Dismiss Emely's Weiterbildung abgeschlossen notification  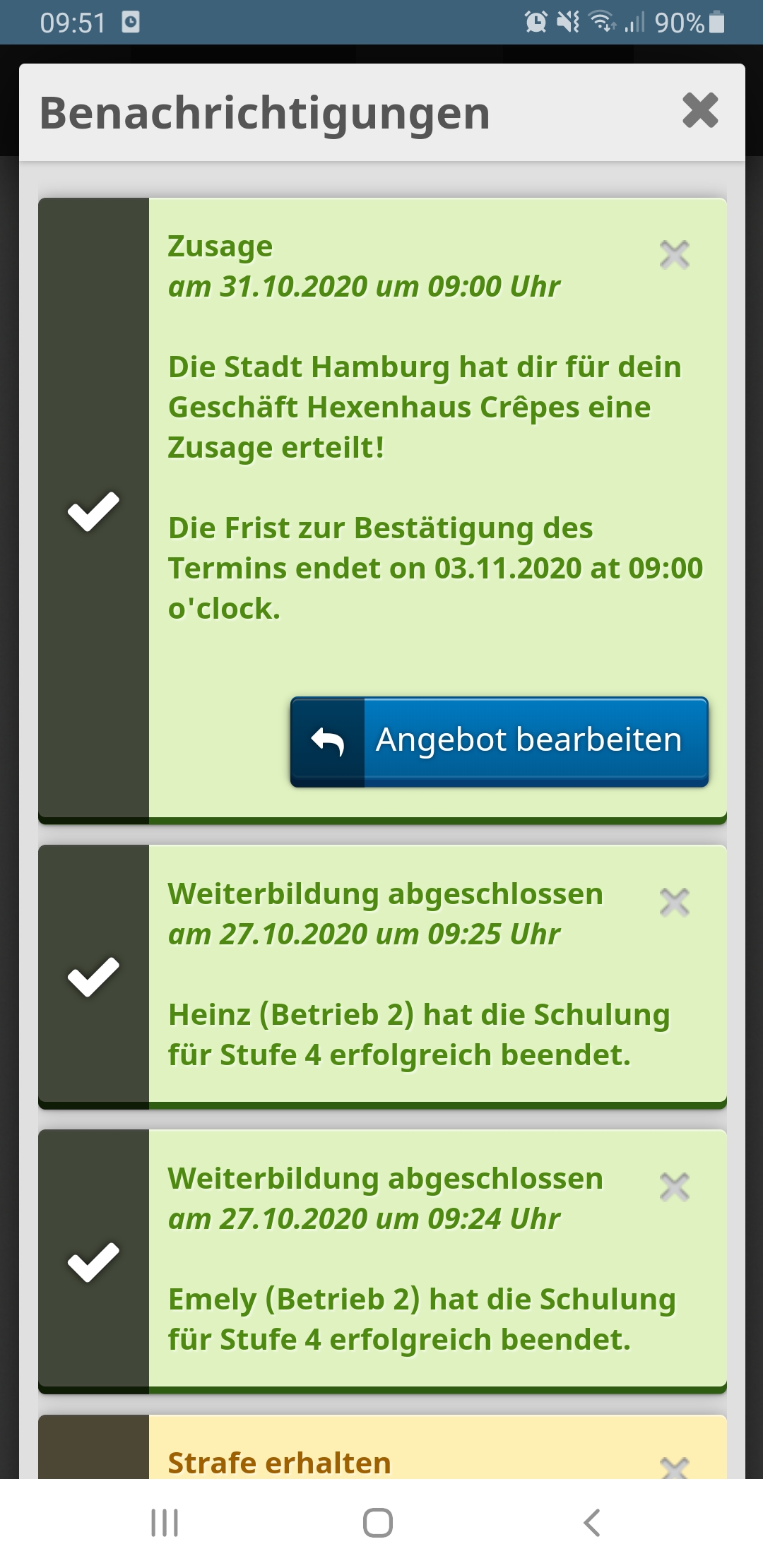click(674, 1187)
